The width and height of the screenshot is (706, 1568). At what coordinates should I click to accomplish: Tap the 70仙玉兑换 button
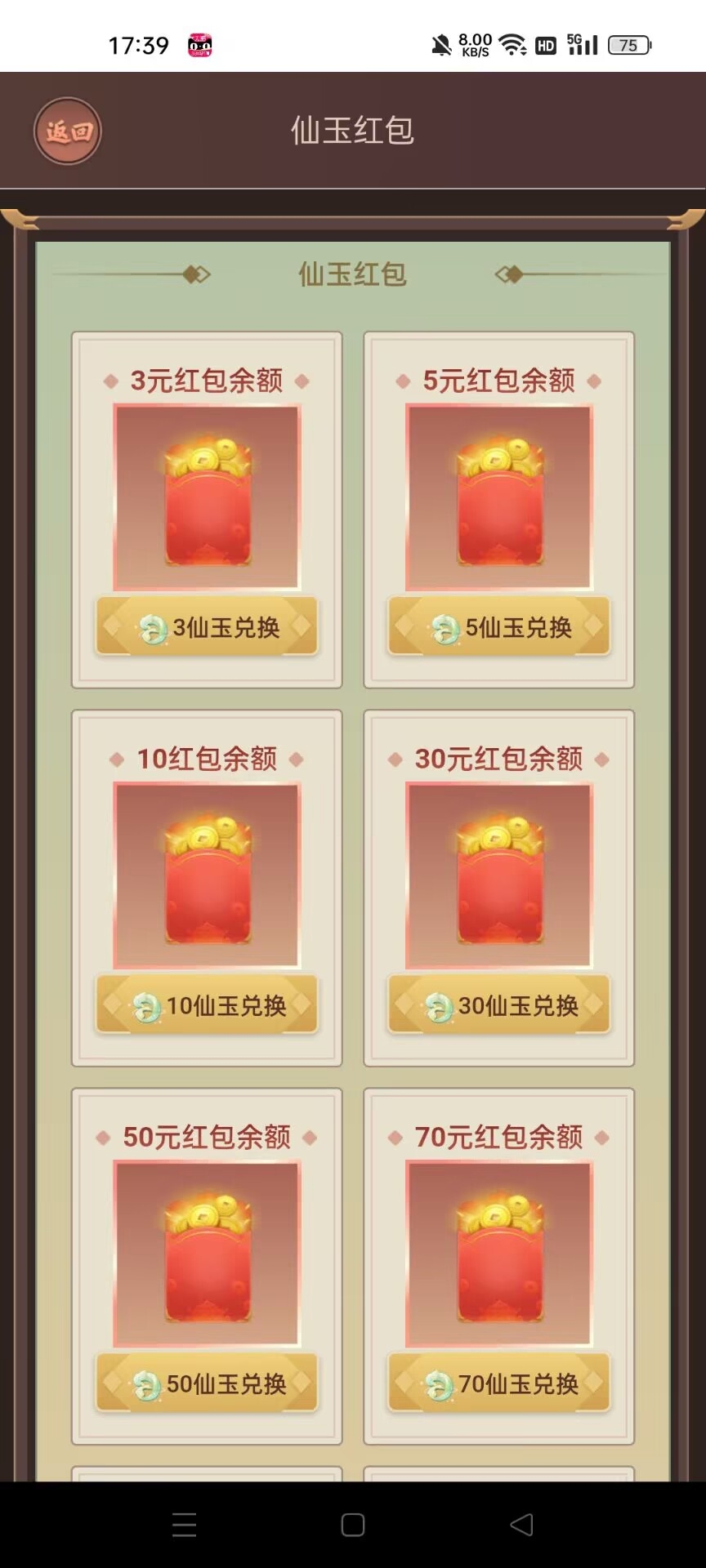point(499,1383)
